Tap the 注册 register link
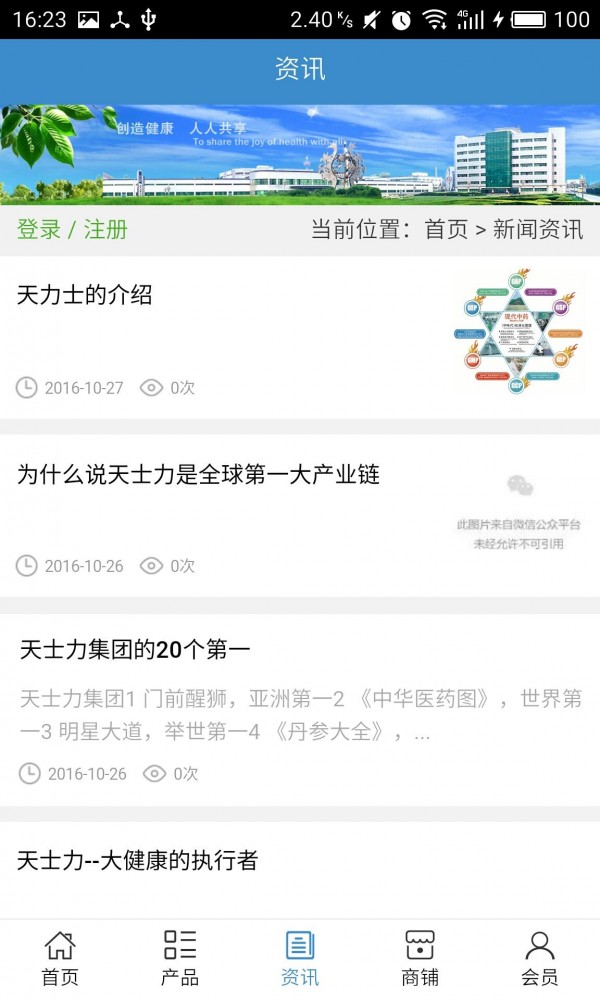Image resolution: width=600 pixels, height=1000 pixels. (x=105, y=229)
